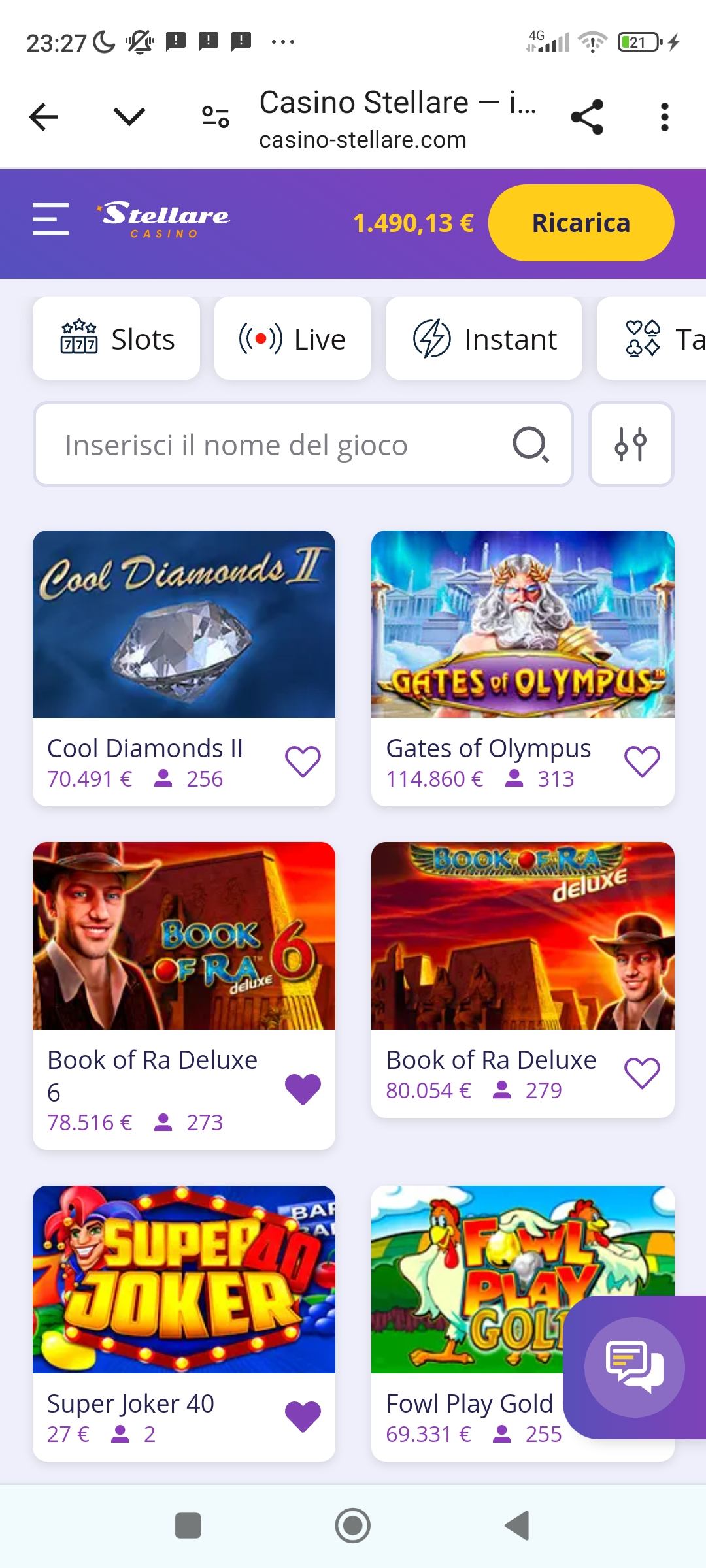Add Gates of Olympus to favorites

tap(642, 762)
